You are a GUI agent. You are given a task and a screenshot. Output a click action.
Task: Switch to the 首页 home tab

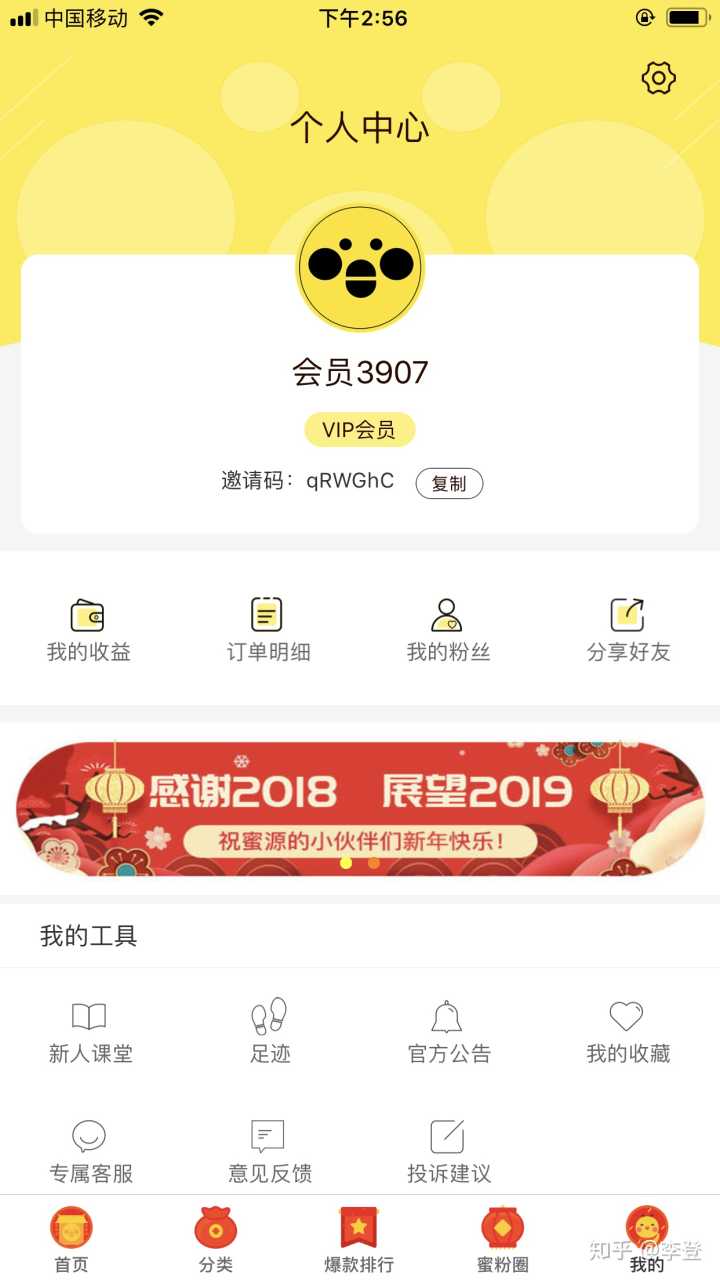pos(71,1240)
